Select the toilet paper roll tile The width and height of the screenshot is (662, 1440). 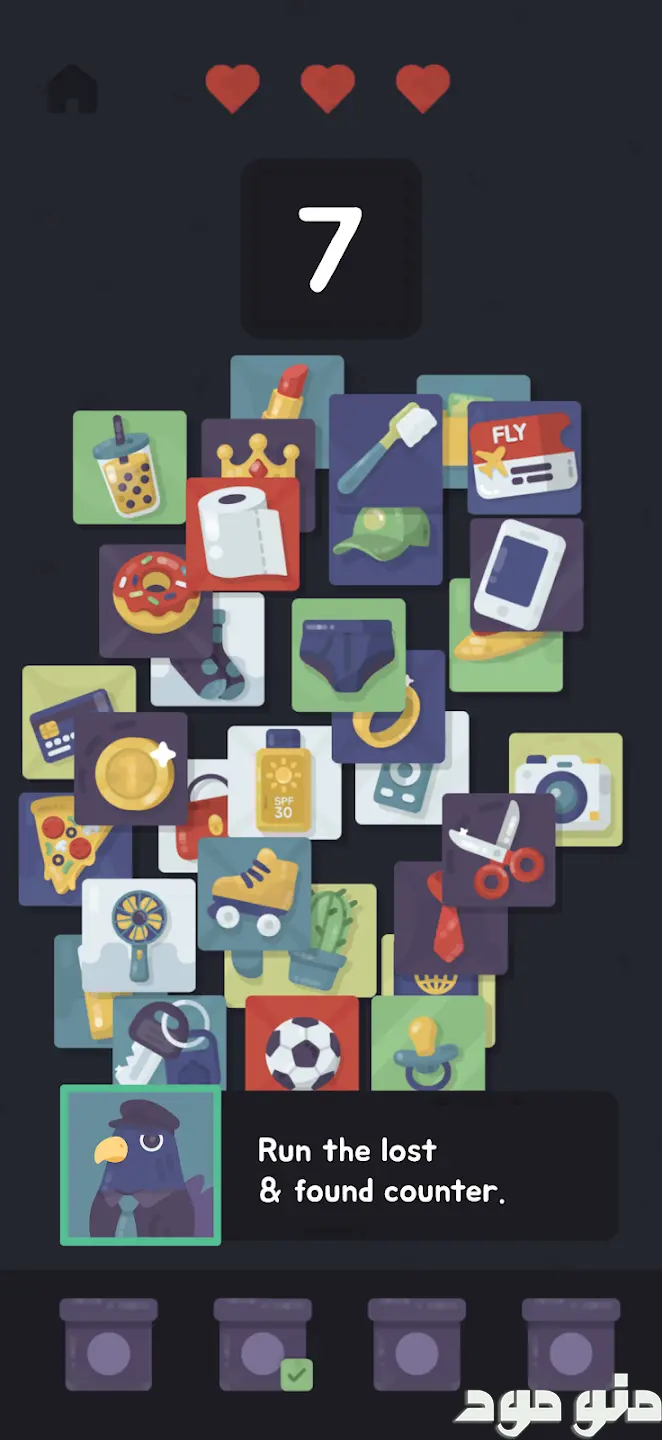click(243, 534)
